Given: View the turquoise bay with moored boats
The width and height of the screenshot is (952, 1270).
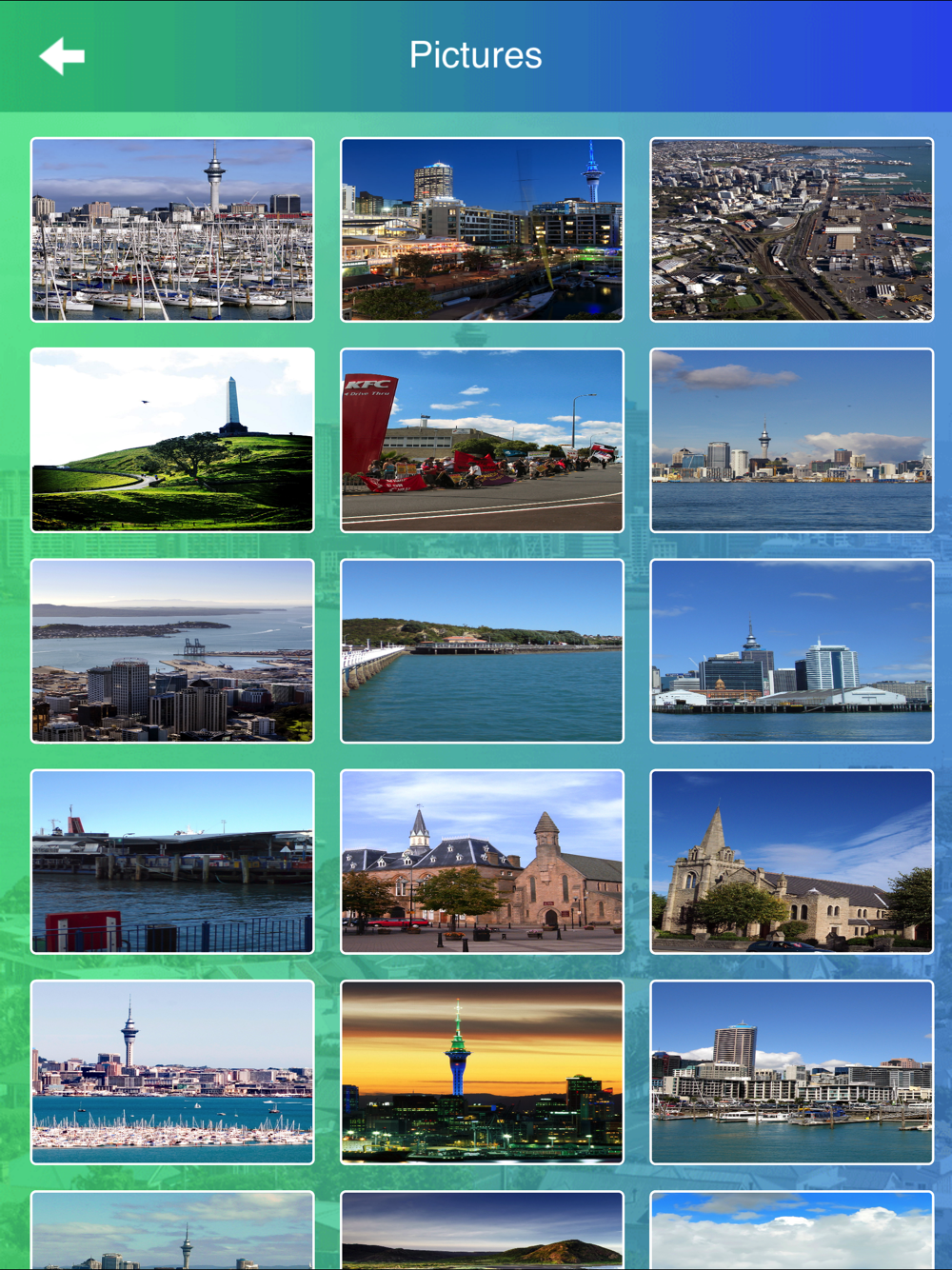Looking at the screenshot, I should (172, 1072).
